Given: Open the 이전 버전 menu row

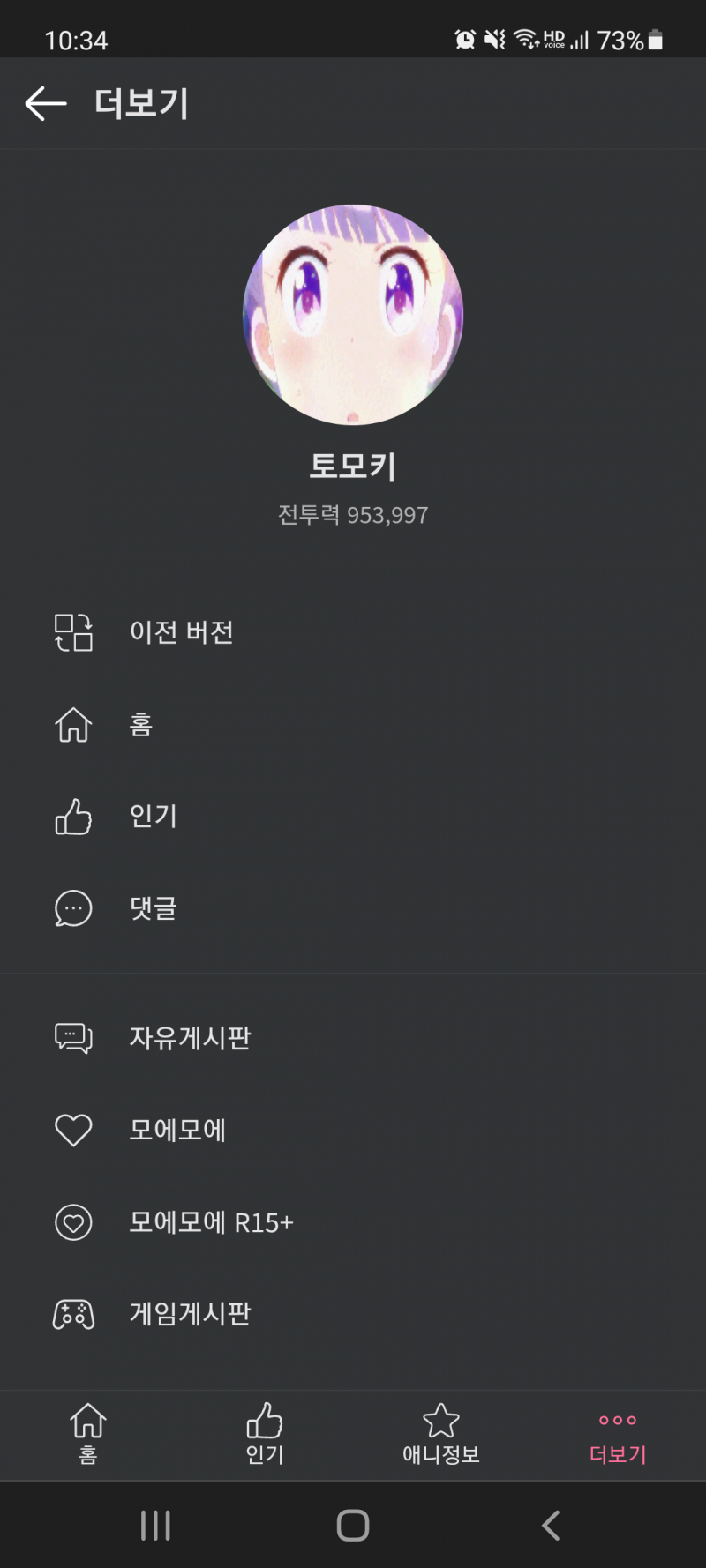Looking at the screenshot, I should 181,632.
